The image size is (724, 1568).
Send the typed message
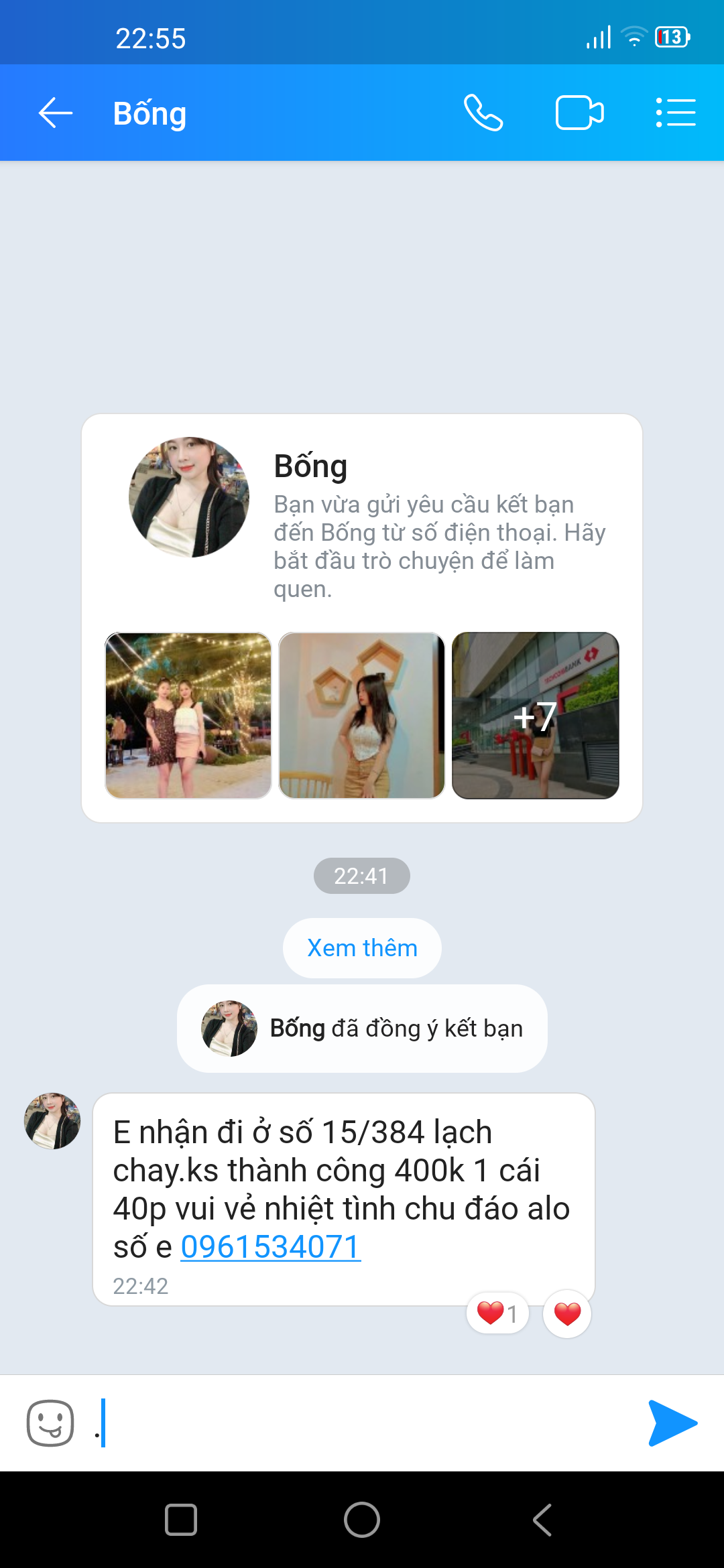(x=672, y=1423)
